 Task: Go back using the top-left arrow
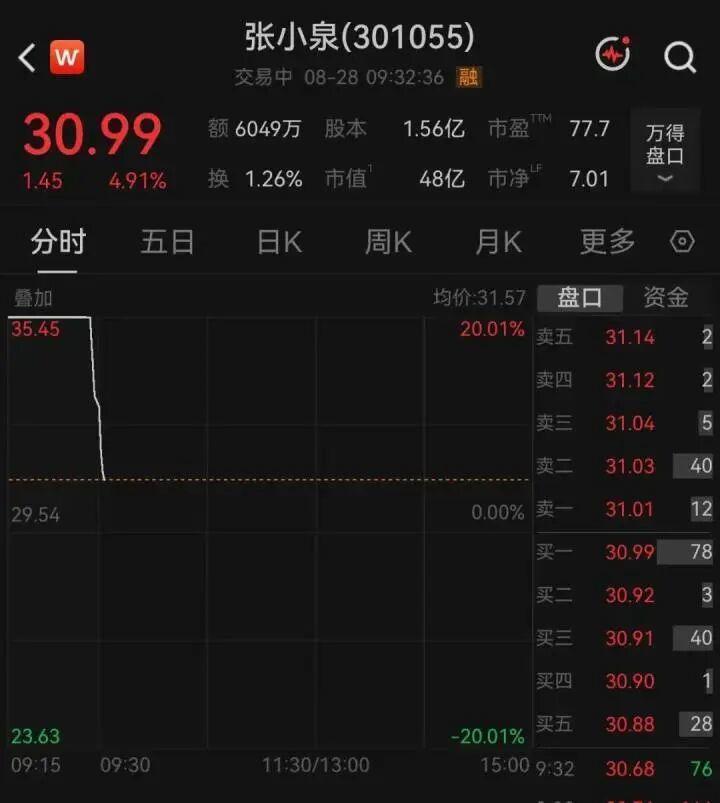tap(27, 57)
